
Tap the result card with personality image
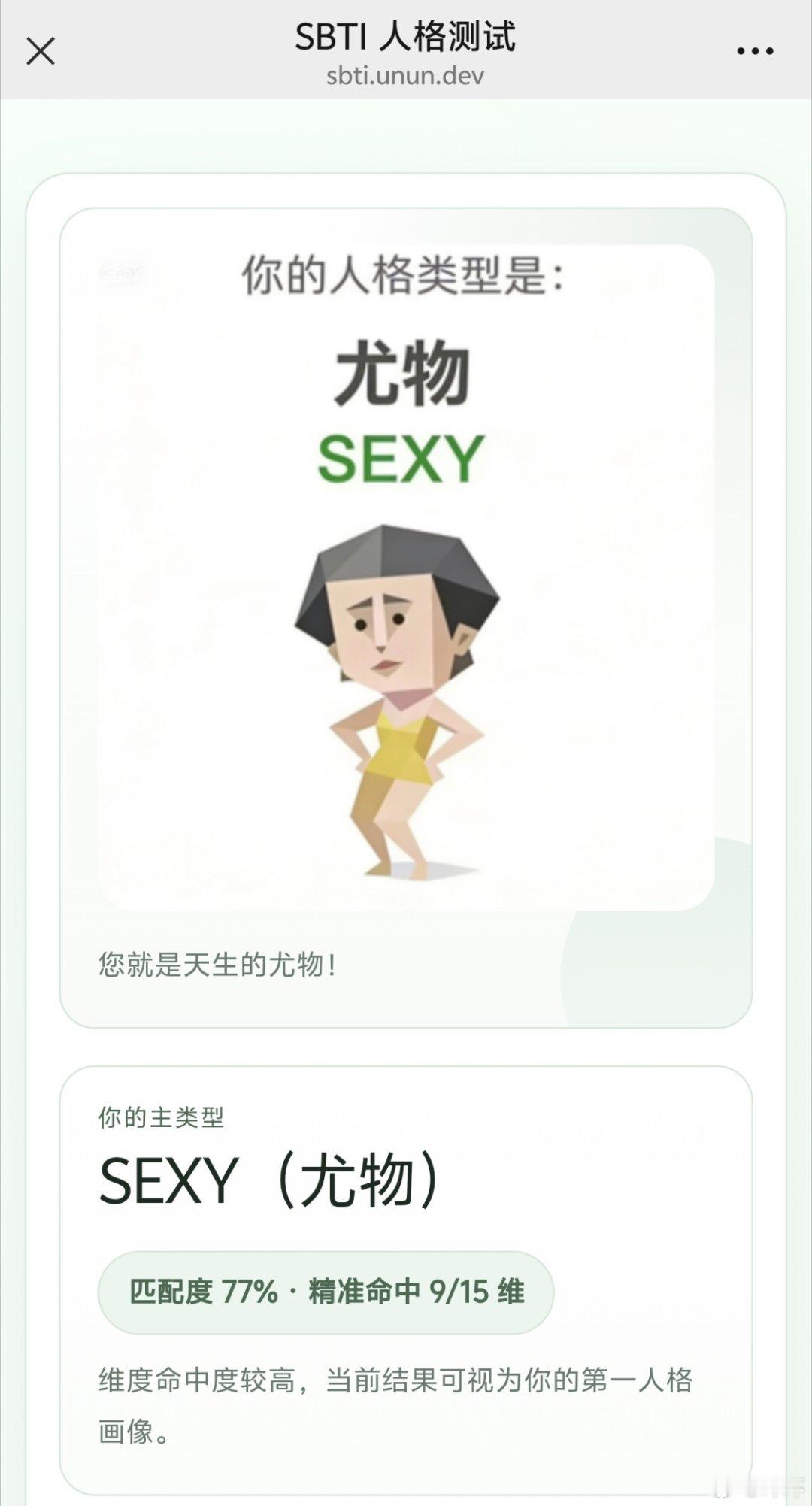(406, 594)
